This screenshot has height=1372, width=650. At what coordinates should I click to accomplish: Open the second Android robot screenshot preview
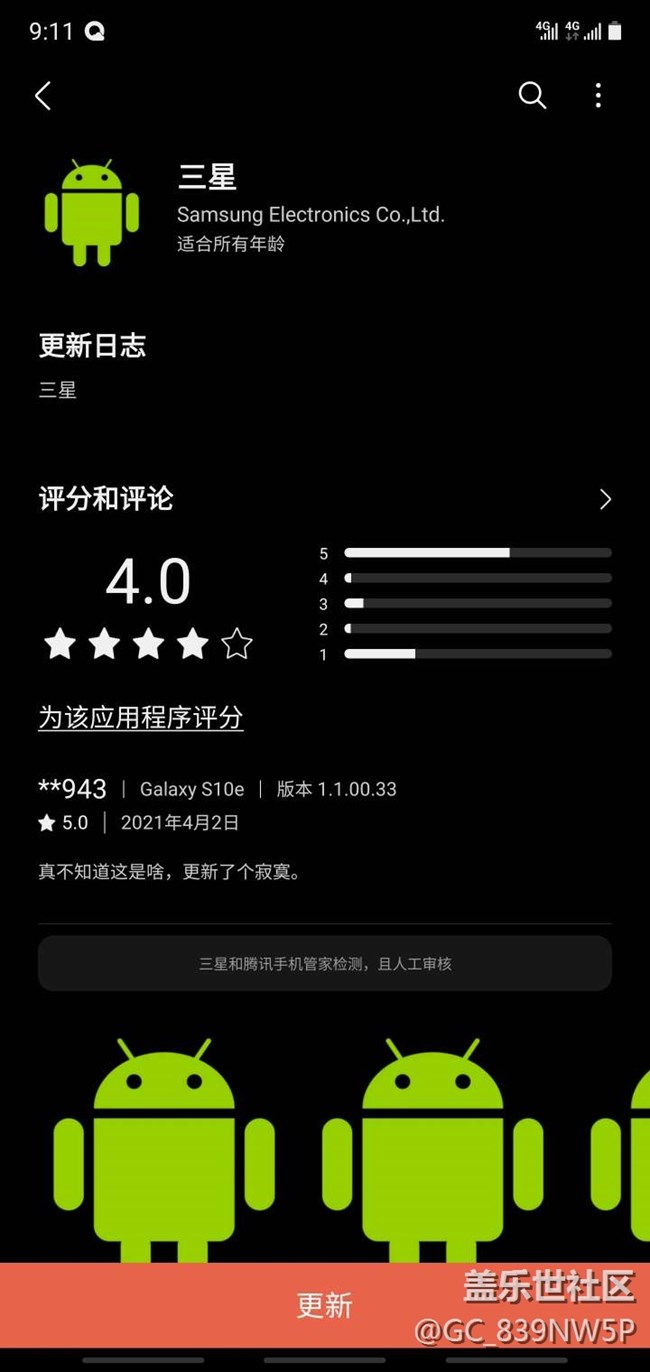[432, 1150]
